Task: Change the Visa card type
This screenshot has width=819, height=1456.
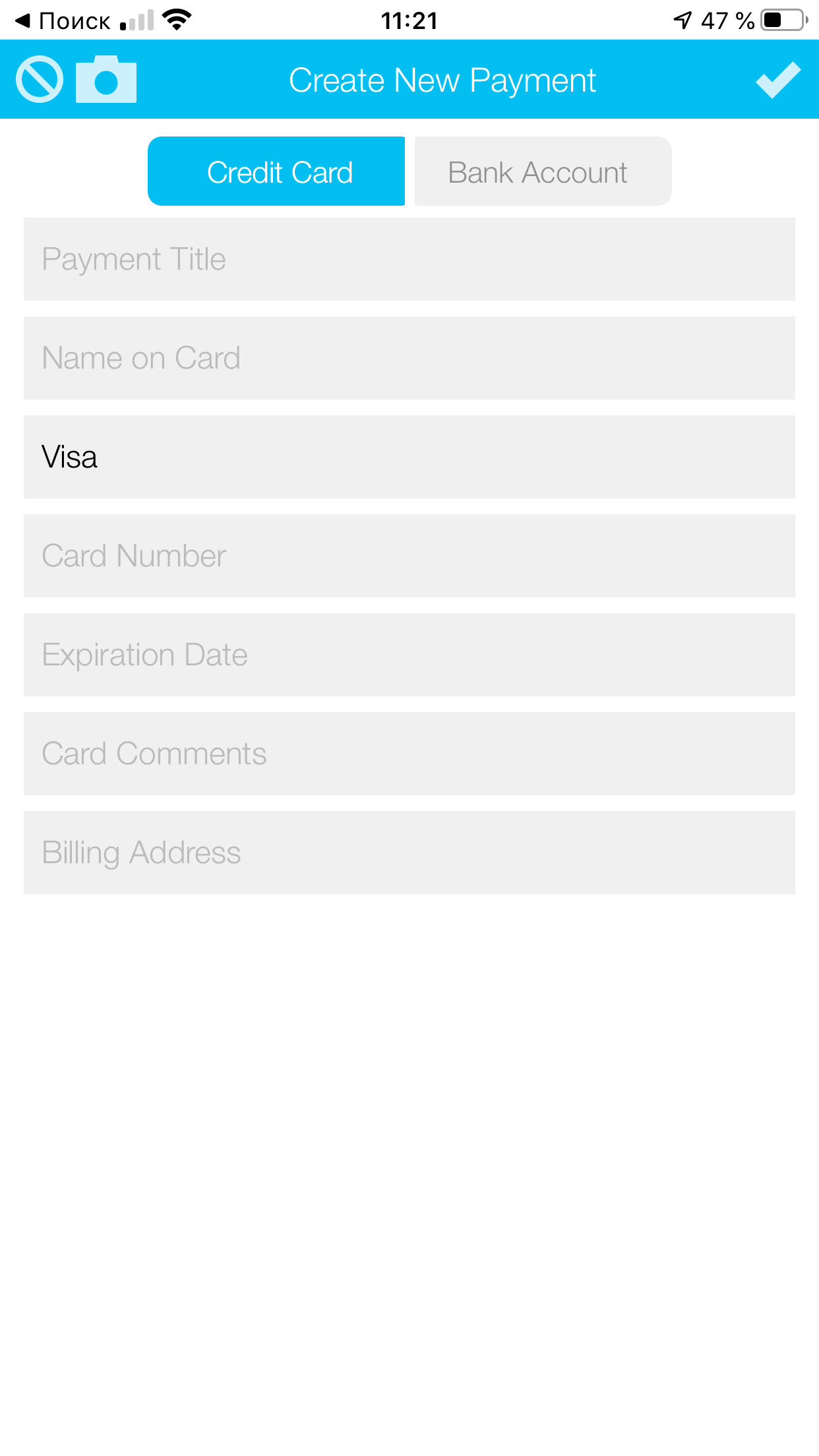Action: pos(409,457)
